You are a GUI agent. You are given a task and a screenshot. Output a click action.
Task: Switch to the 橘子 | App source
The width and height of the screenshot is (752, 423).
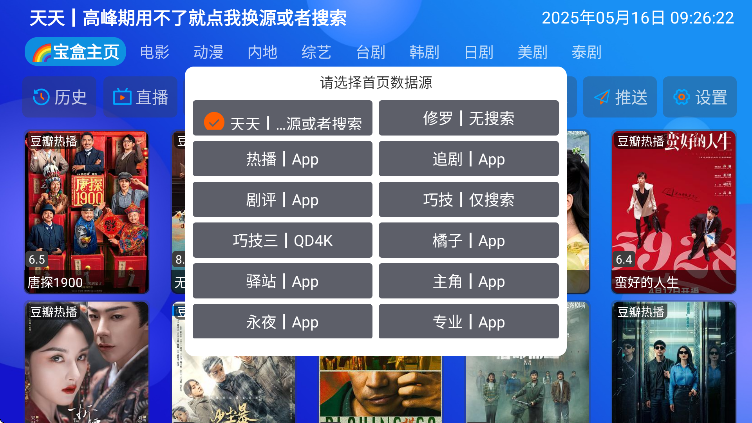(x=468, y=241)
